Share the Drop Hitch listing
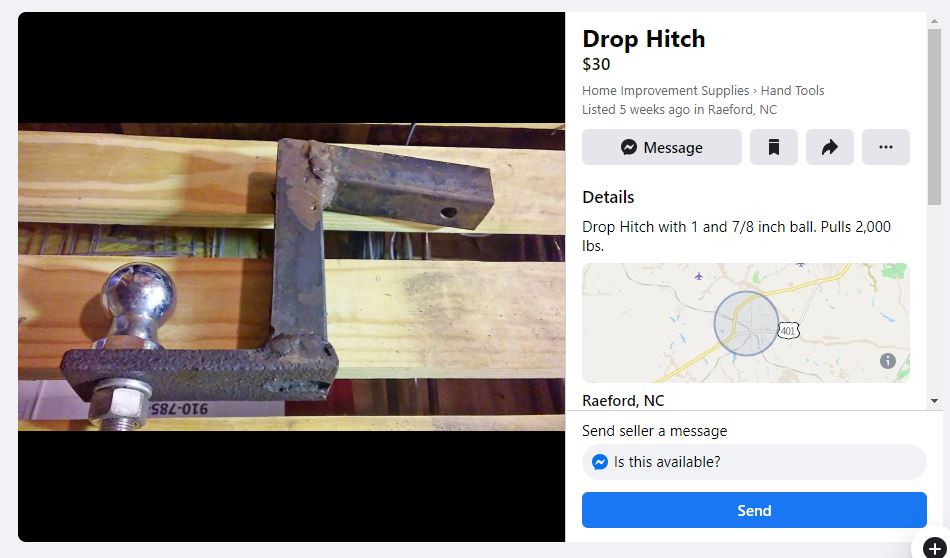 pos(829,147)
